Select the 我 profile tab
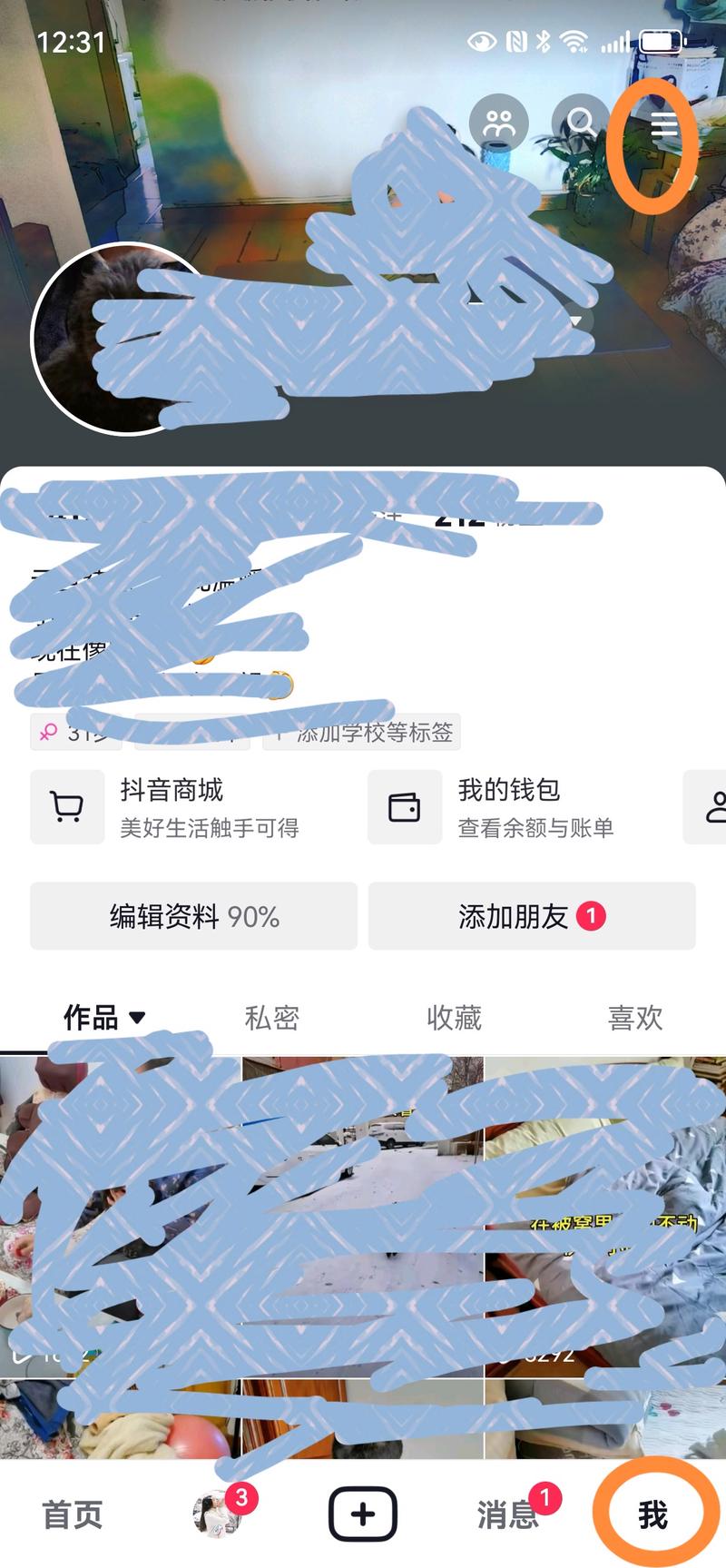Viewport: 726px width, 1568px height. pyautogui.click(x=652, y=1514)
